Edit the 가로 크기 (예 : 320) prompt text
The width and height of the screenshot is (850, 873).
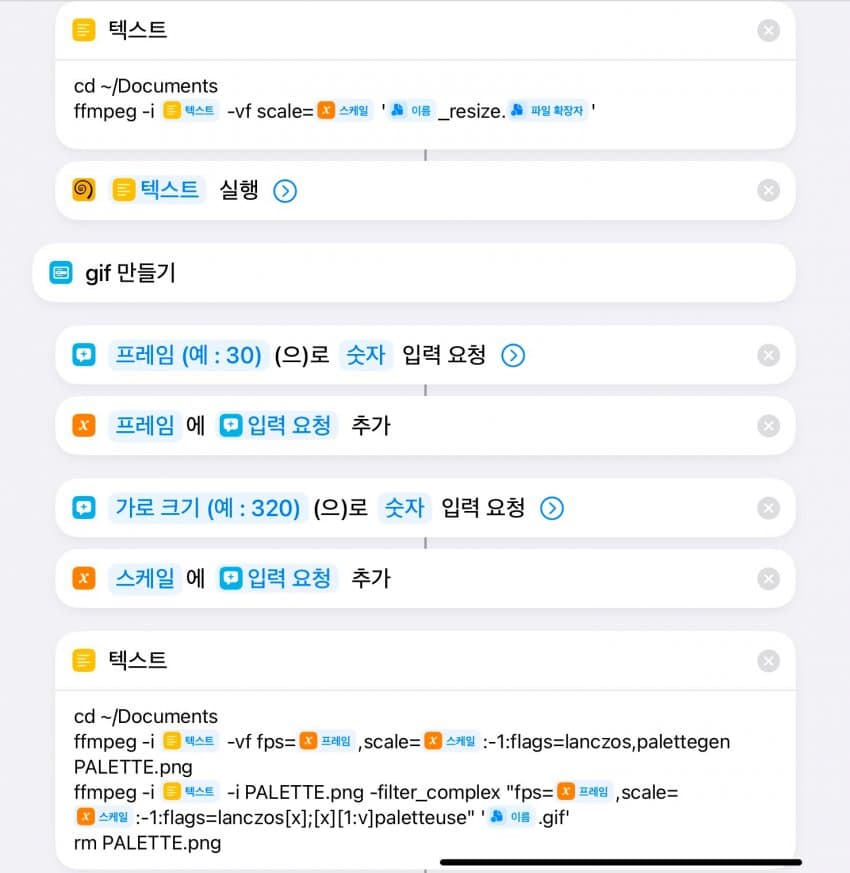pos(207,508)
